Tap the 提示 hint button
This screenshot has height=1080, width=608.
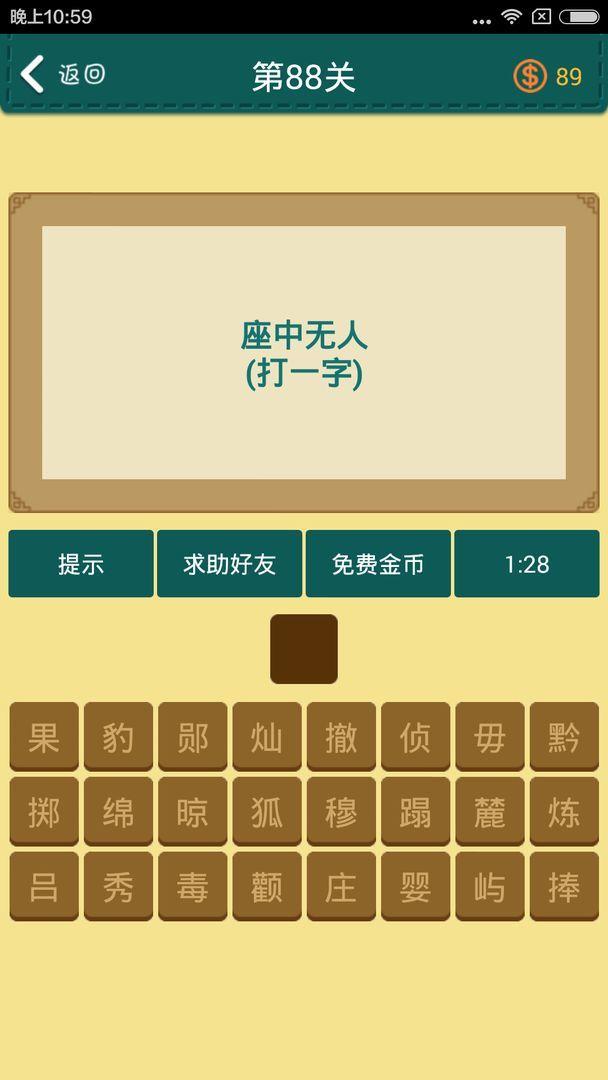click(x=81, y=564)
